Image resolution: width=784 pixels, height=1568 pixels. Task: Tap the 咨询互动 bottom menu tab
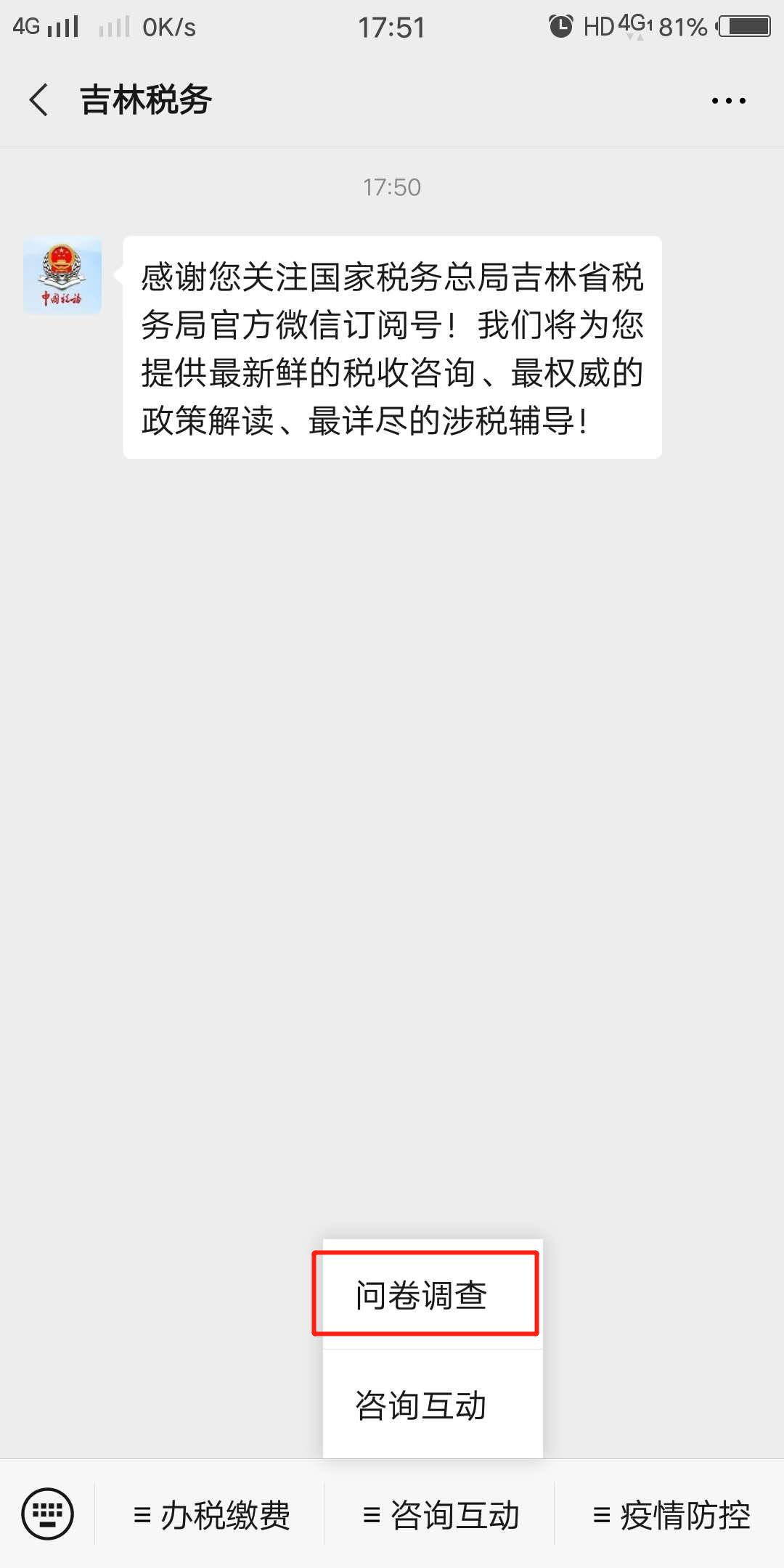point(441,1515)
